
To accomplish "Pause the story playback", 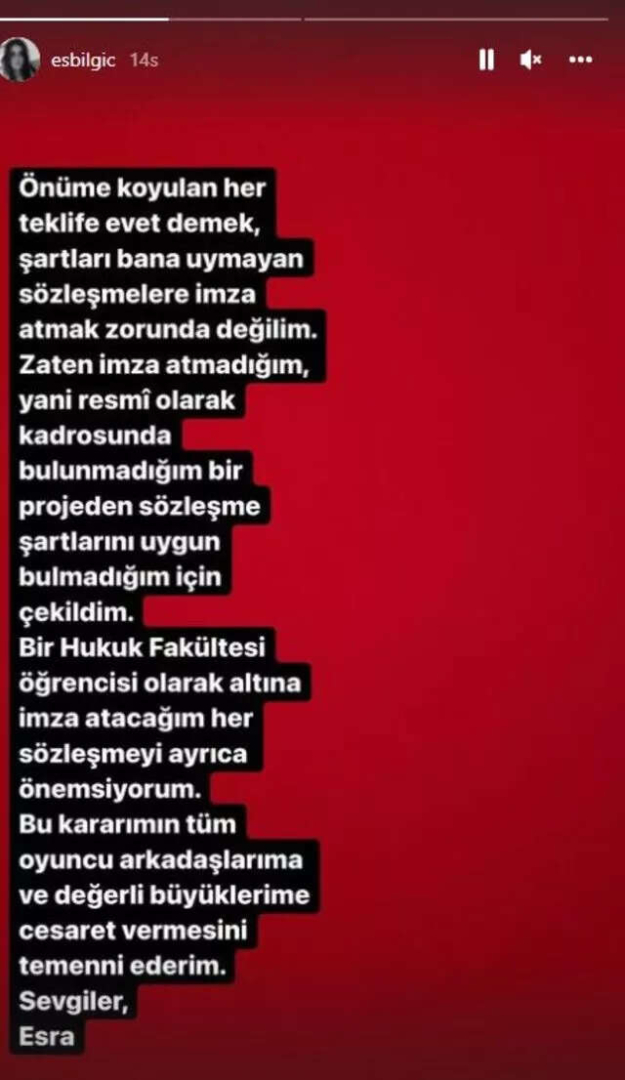I will [486, 60].
